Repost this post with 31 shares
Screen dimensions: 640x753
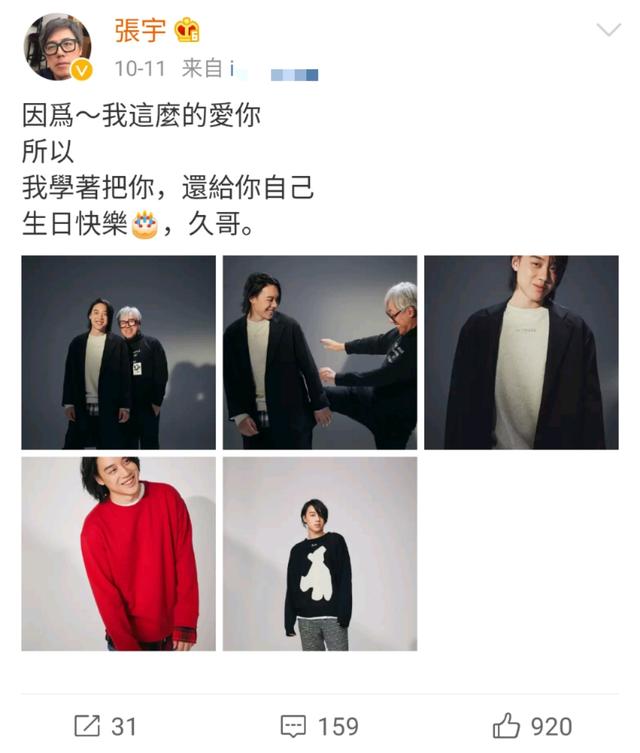pyautogui.click(x=105, y=725)
